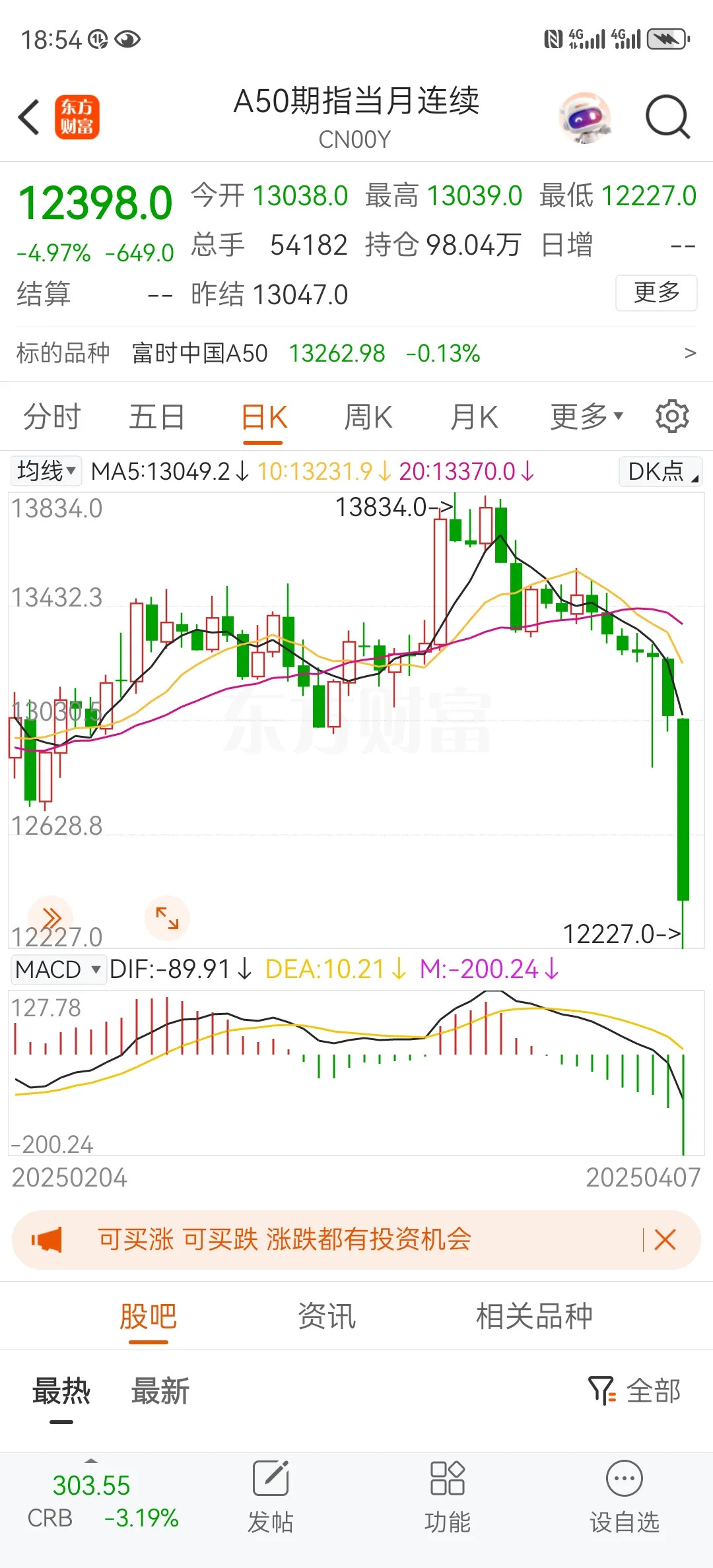Dismiss the 可买涨 可买跌 banner

pyautogui.click(x=665, y=1240)
